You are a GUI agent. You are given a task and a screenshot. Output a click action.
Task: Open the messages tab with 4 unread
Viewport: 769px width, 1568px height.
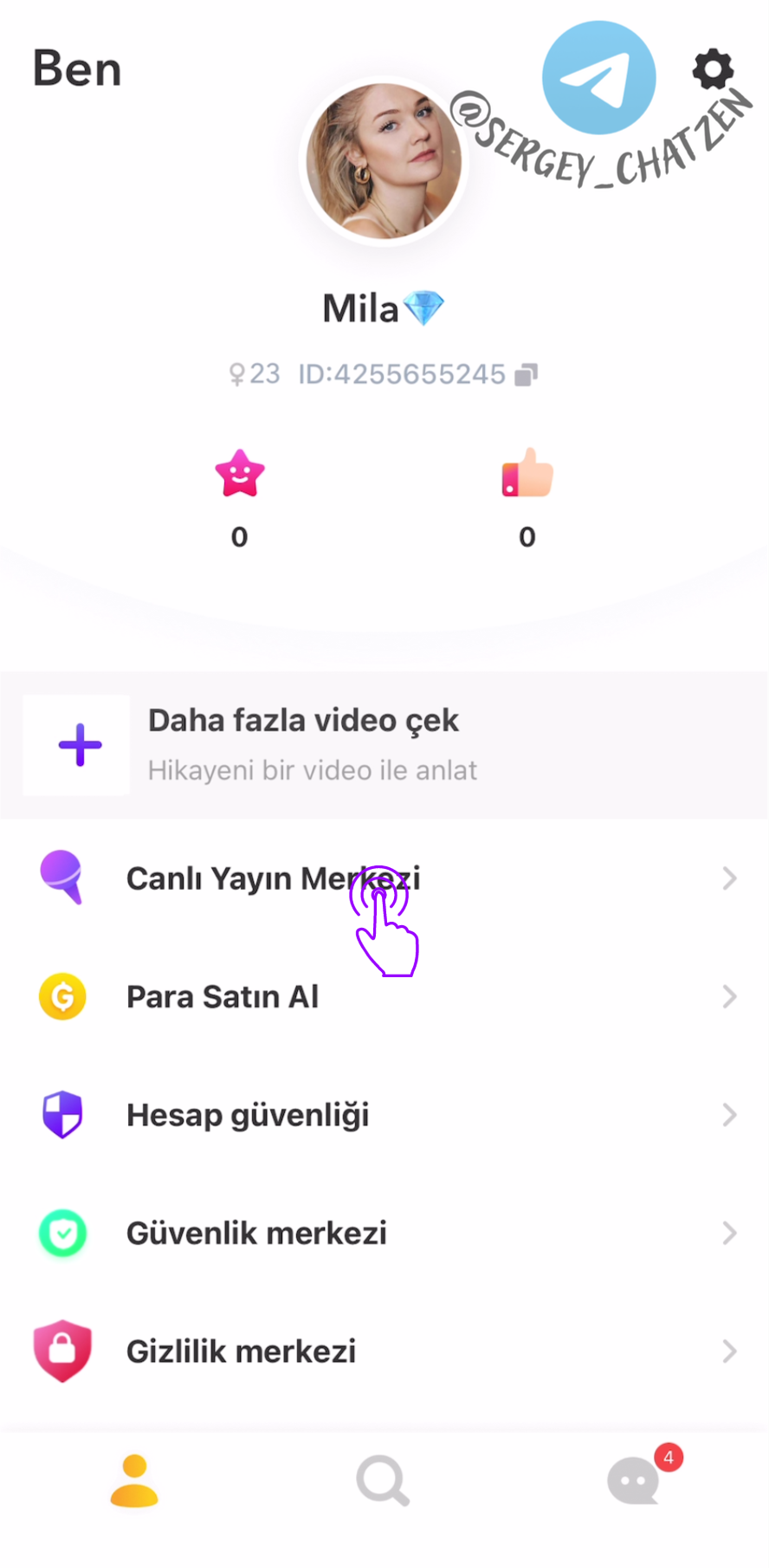point(635,1481)
